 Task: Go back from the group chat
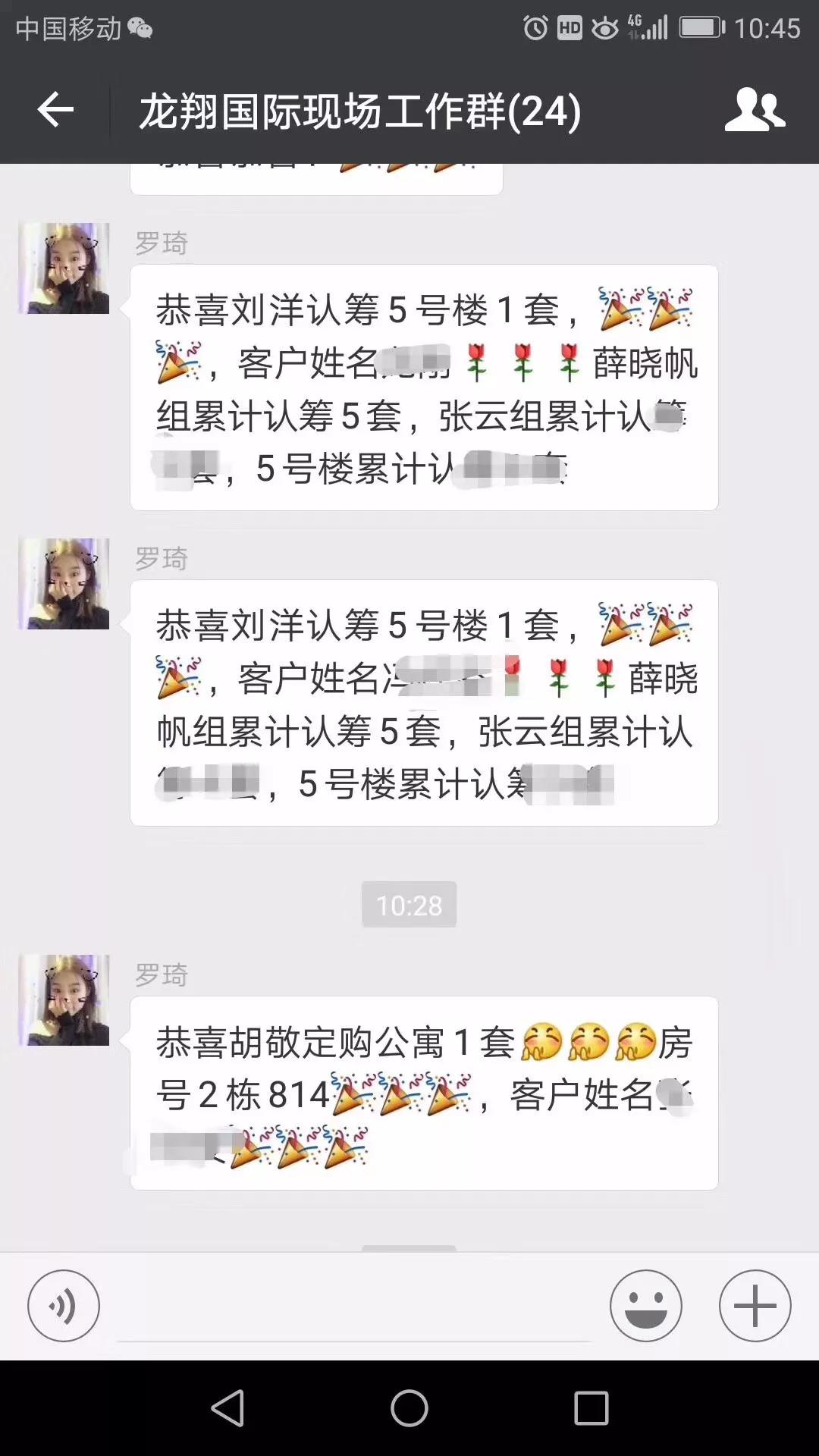coord(55,111)
